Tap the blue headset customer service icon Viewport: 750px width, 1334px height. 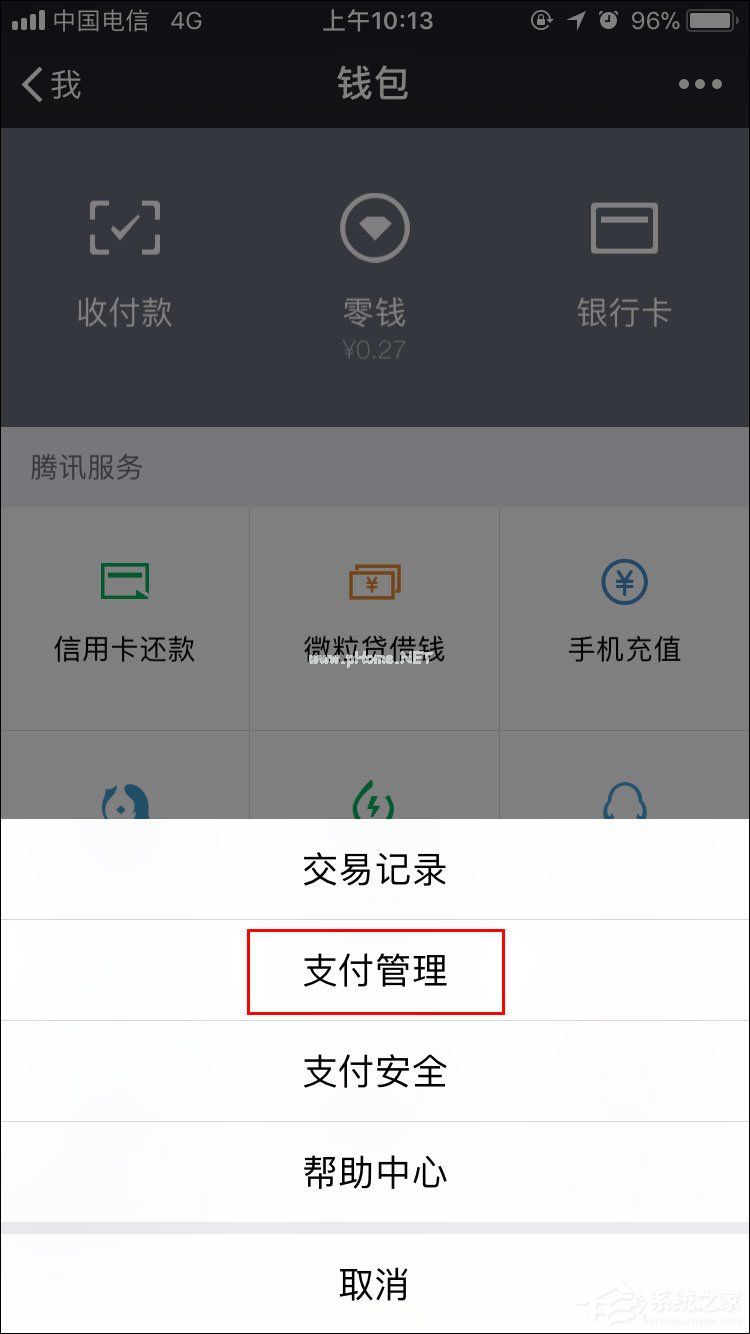[624, 800]
